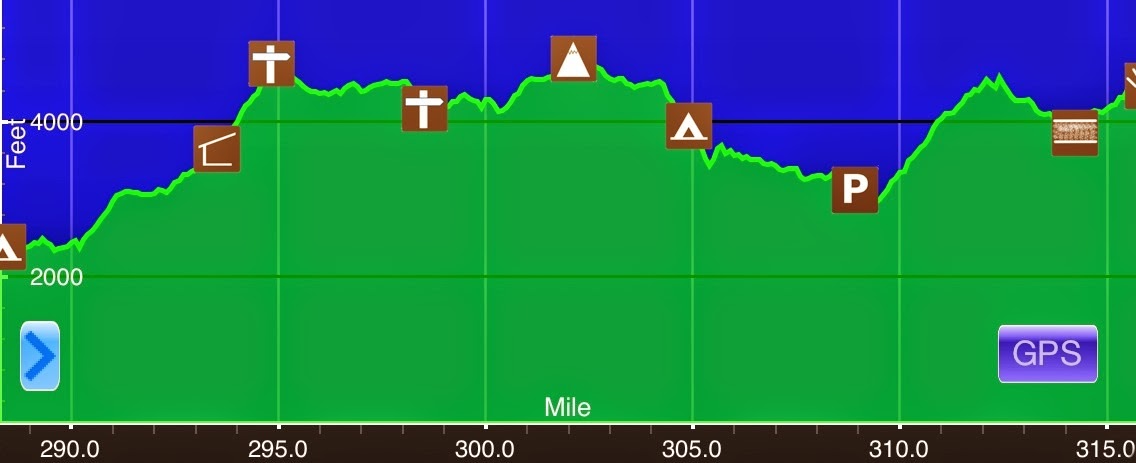Select the trail junction signpost near mile 295

pos(272,64)
